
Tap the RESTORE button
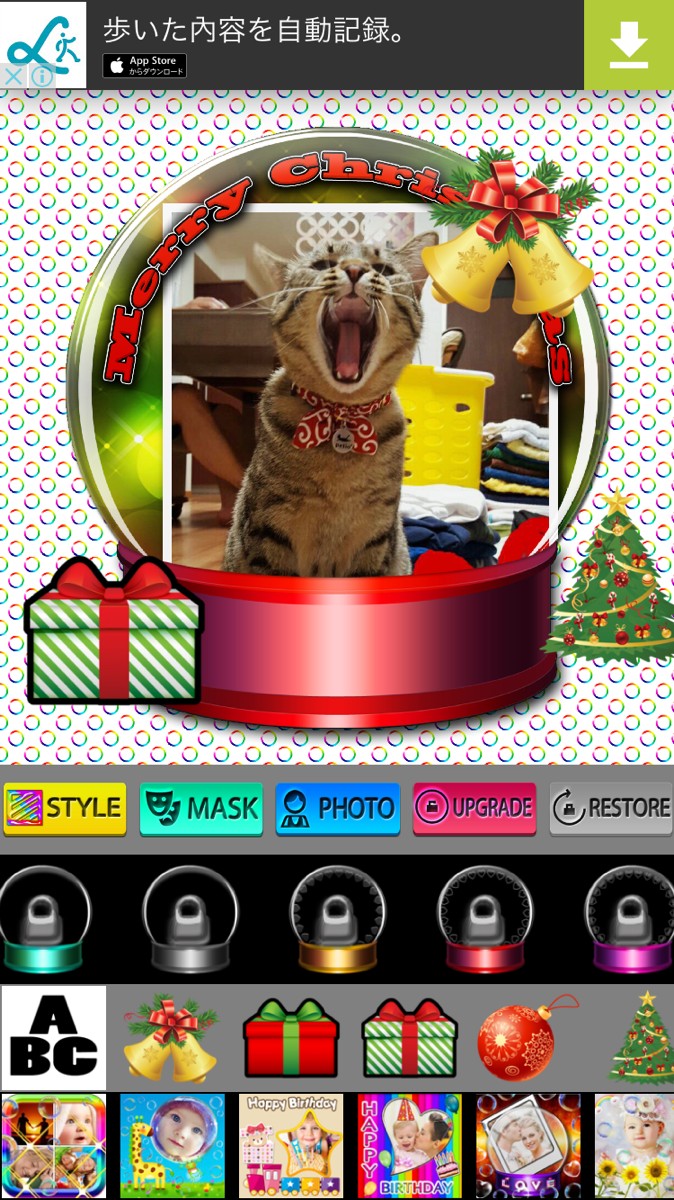pyautogui.click(x=611, y=808)
